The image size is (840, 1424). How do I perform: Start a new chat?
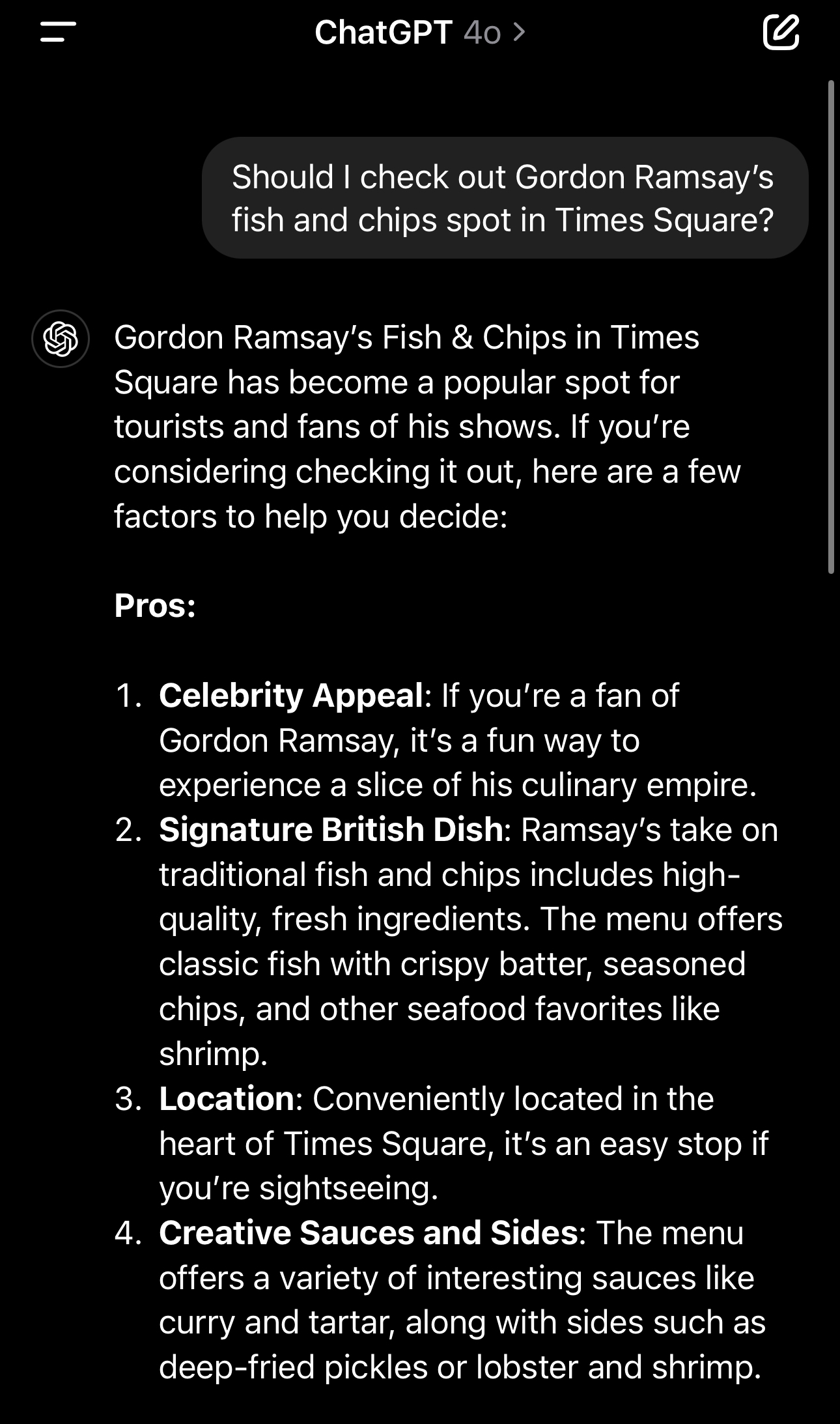tap(780, 32)
